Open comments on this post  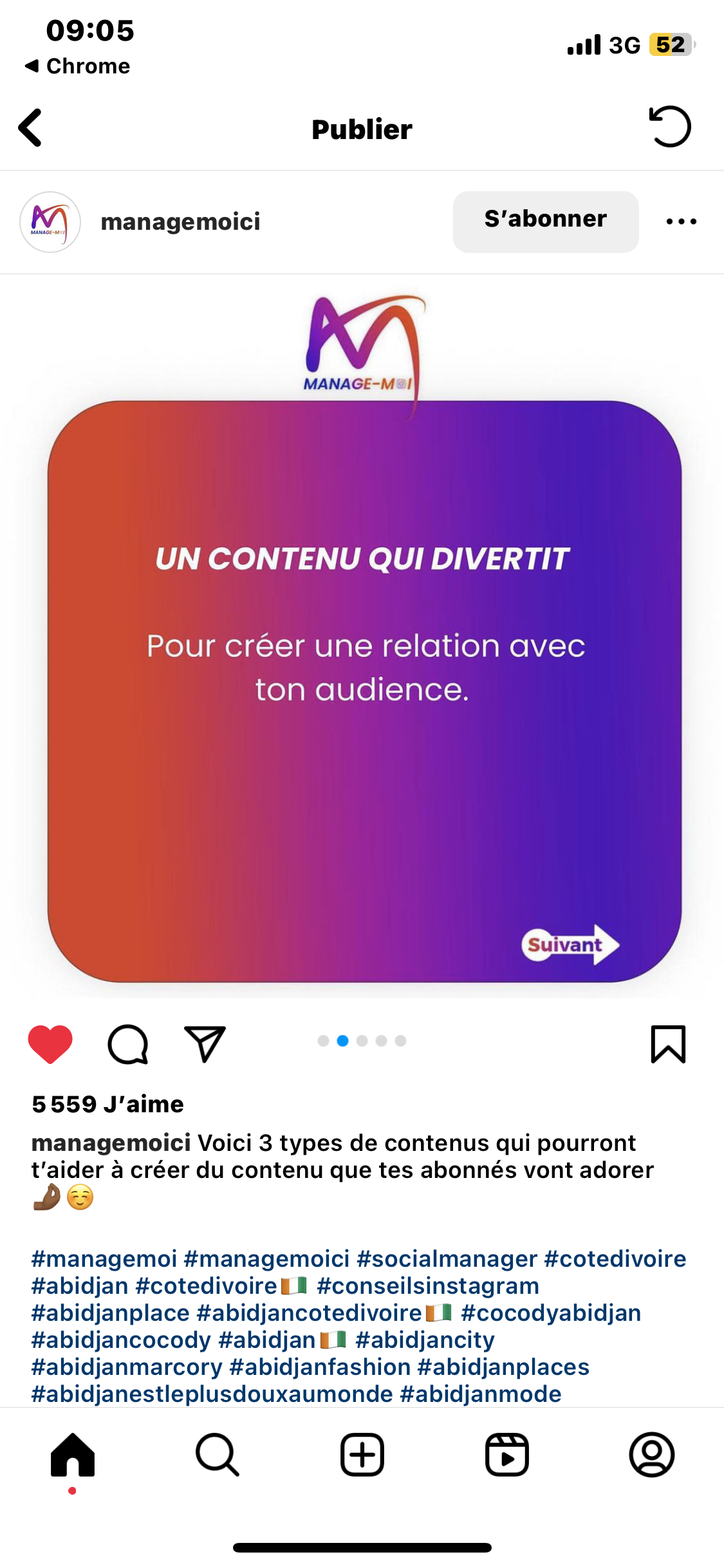[128, 1043]
